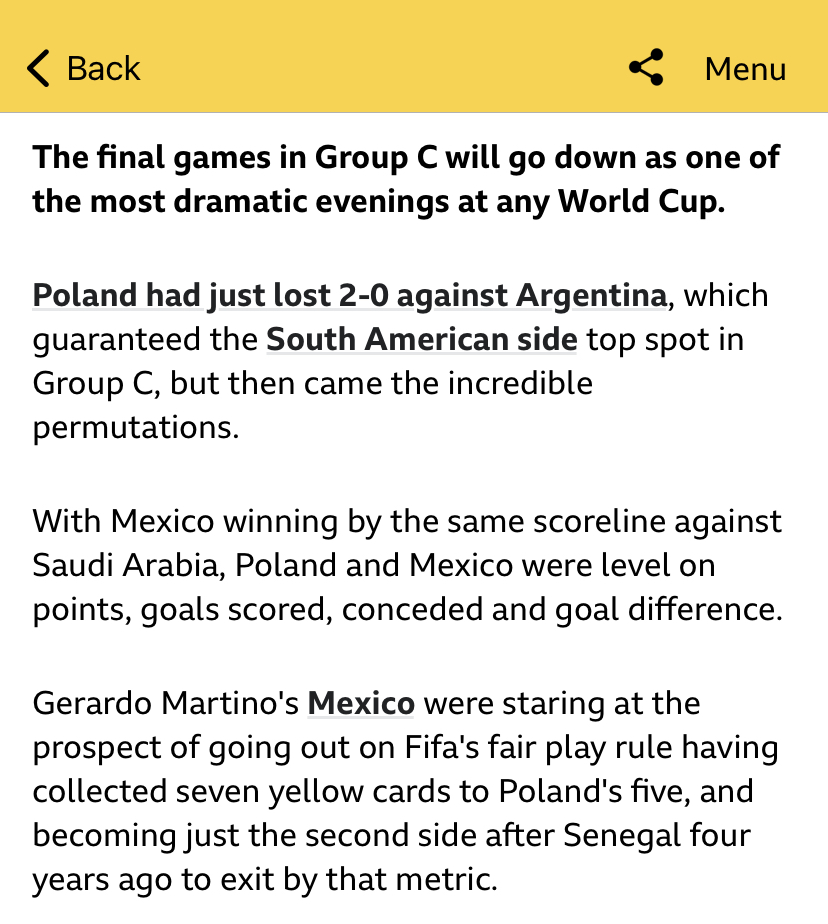The image size is (828, 924).
Task: Share this article
Action: click(646, 68)
